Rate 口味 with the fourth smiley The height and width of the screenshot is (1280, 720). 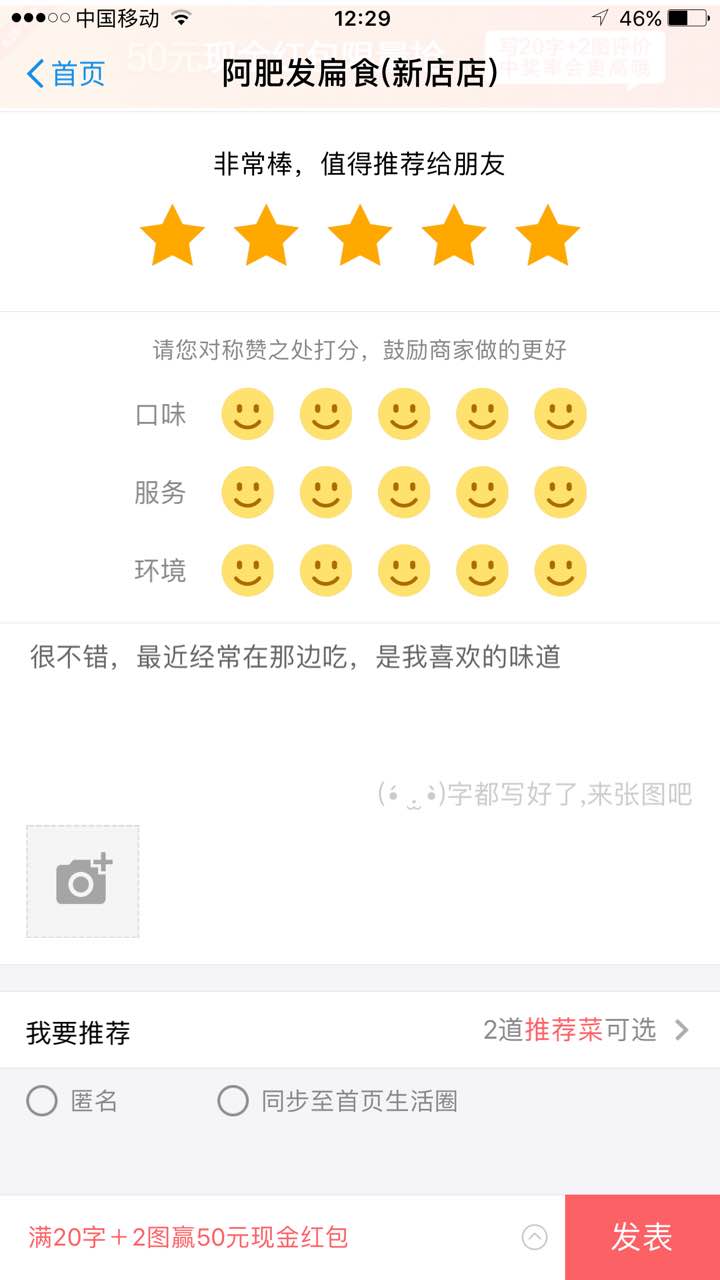[482, 414]
